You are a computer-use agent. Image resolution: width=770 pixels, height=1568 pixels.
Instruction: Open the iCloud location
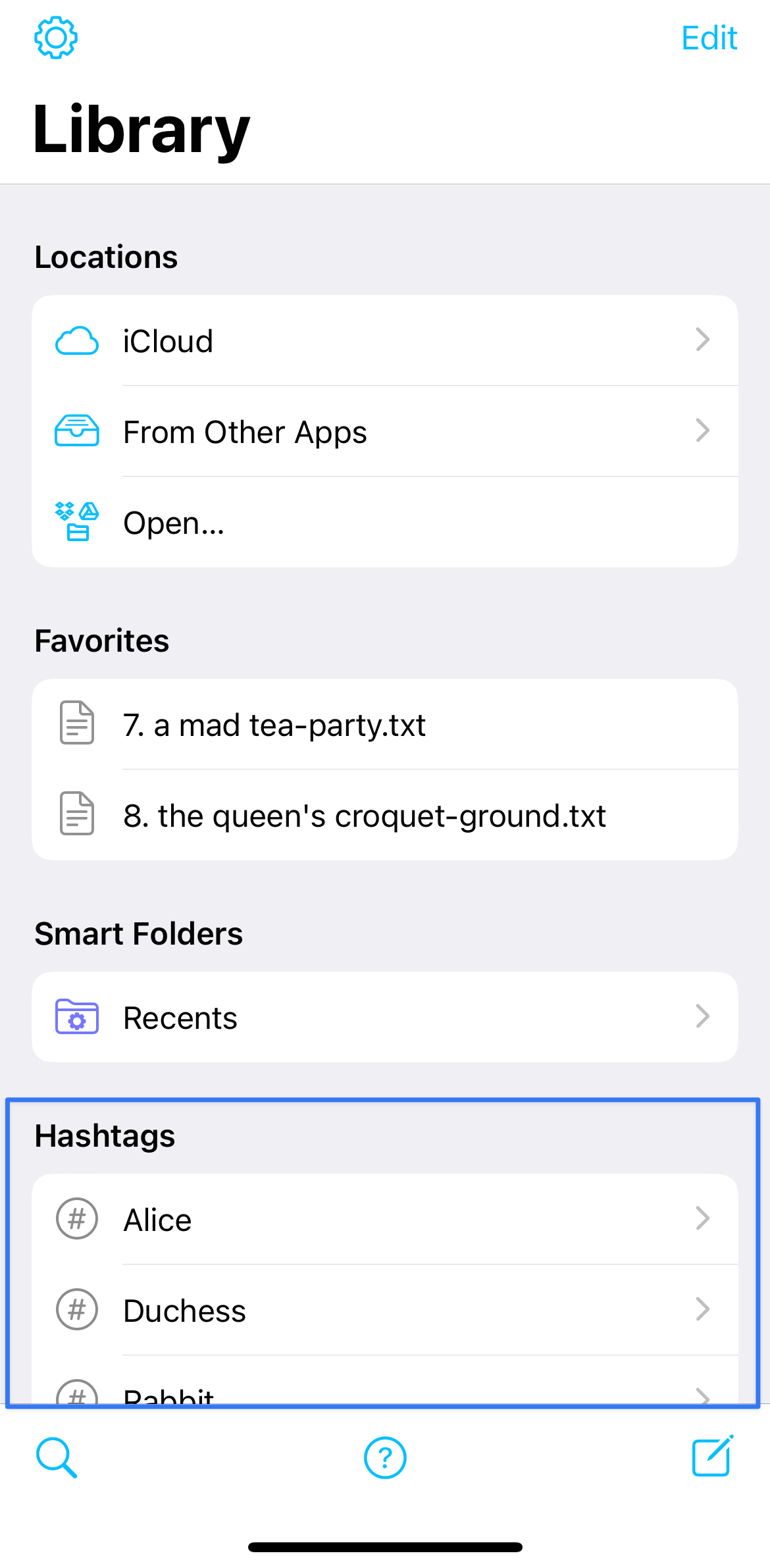coord(384,341)
